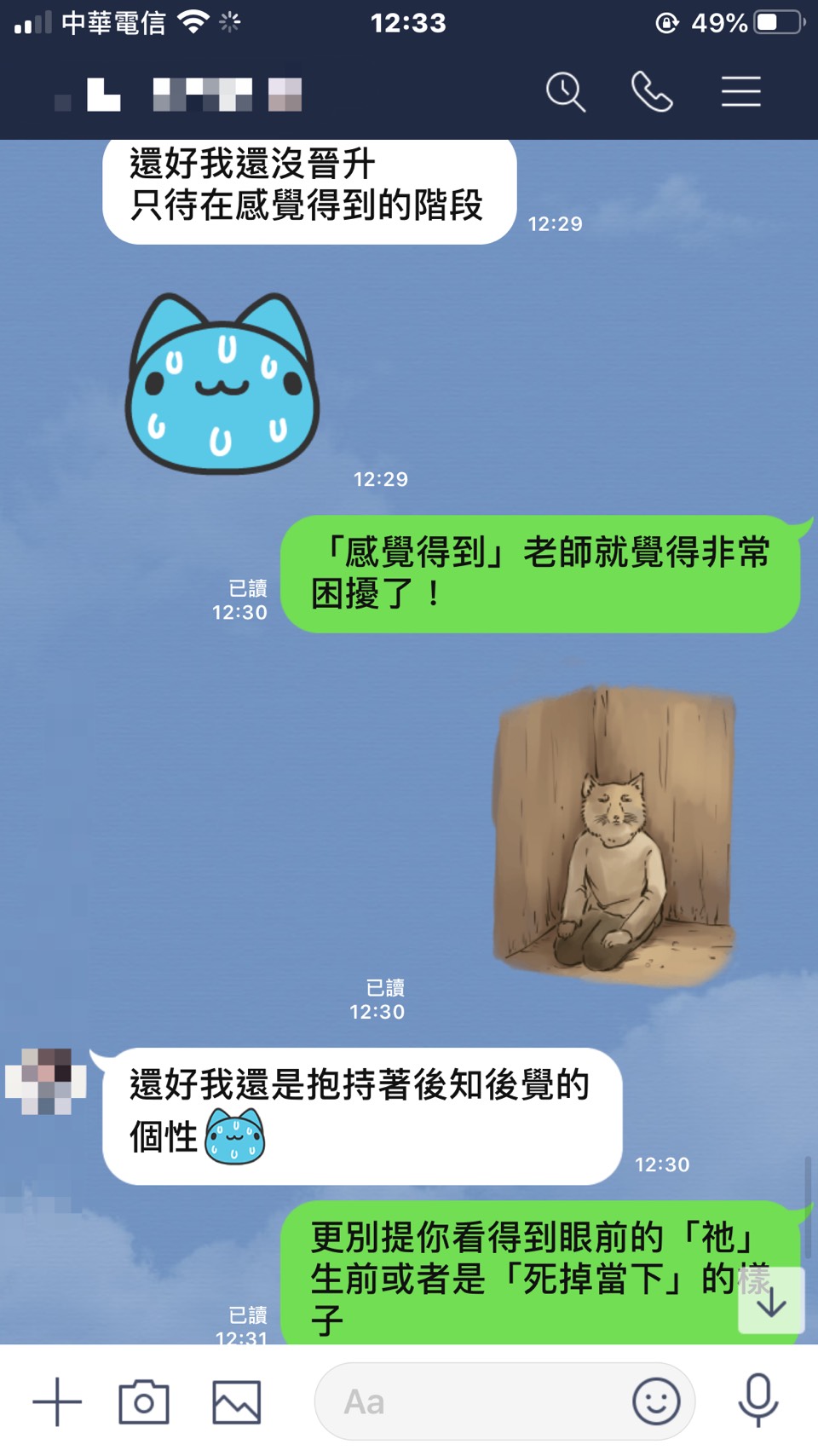
Task: Start a voice call
Action: point(652,92)
